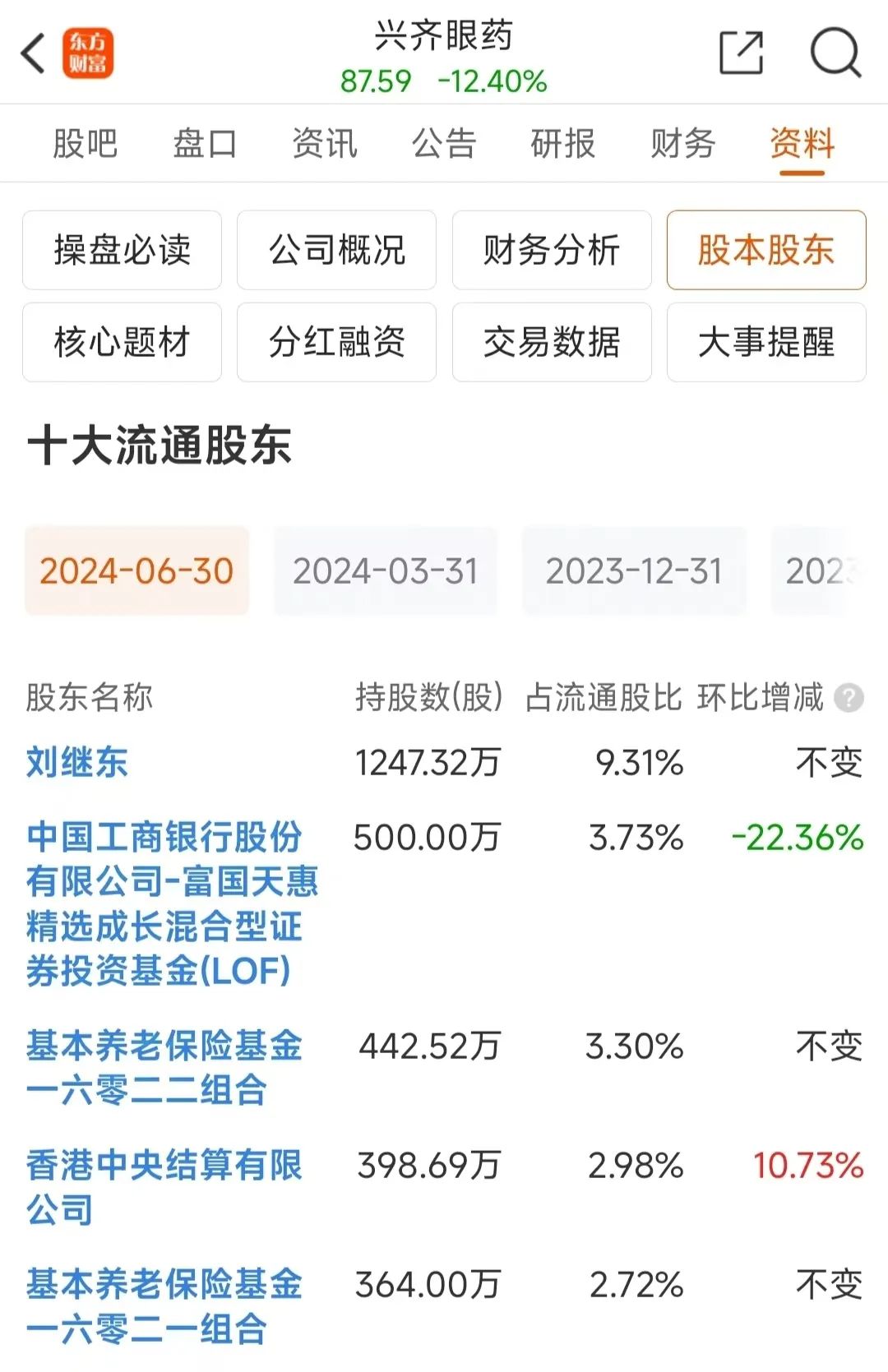
Task: View 交易数据 section
Action: point(552,342)
